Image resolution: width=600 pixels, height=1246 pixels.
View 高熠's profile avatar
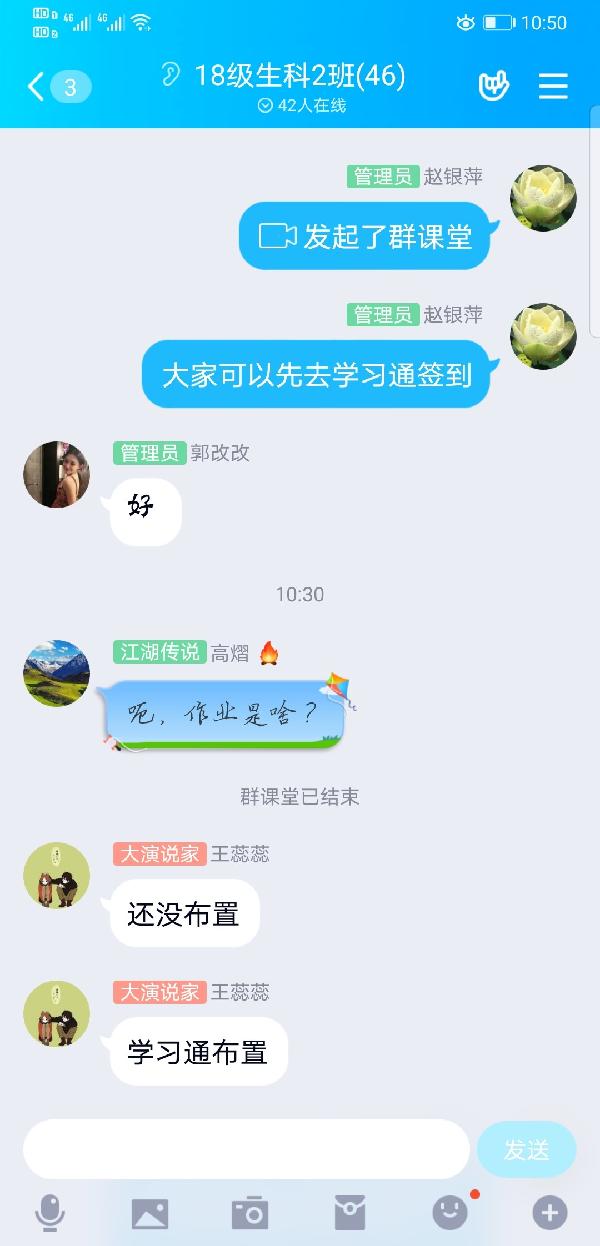coord(57,673)
